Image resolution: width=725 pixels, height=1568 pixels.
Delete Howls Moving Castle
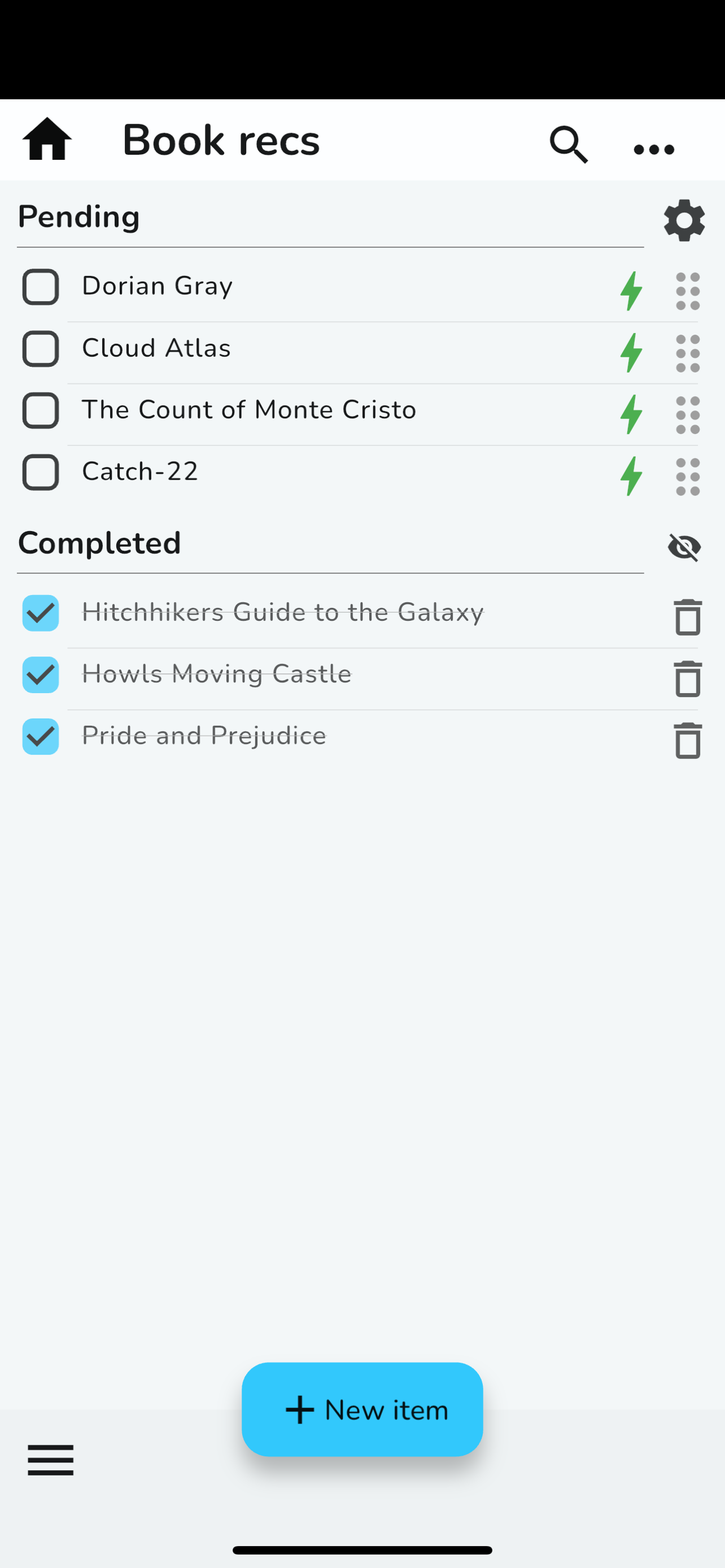click(x=687, y=678)
